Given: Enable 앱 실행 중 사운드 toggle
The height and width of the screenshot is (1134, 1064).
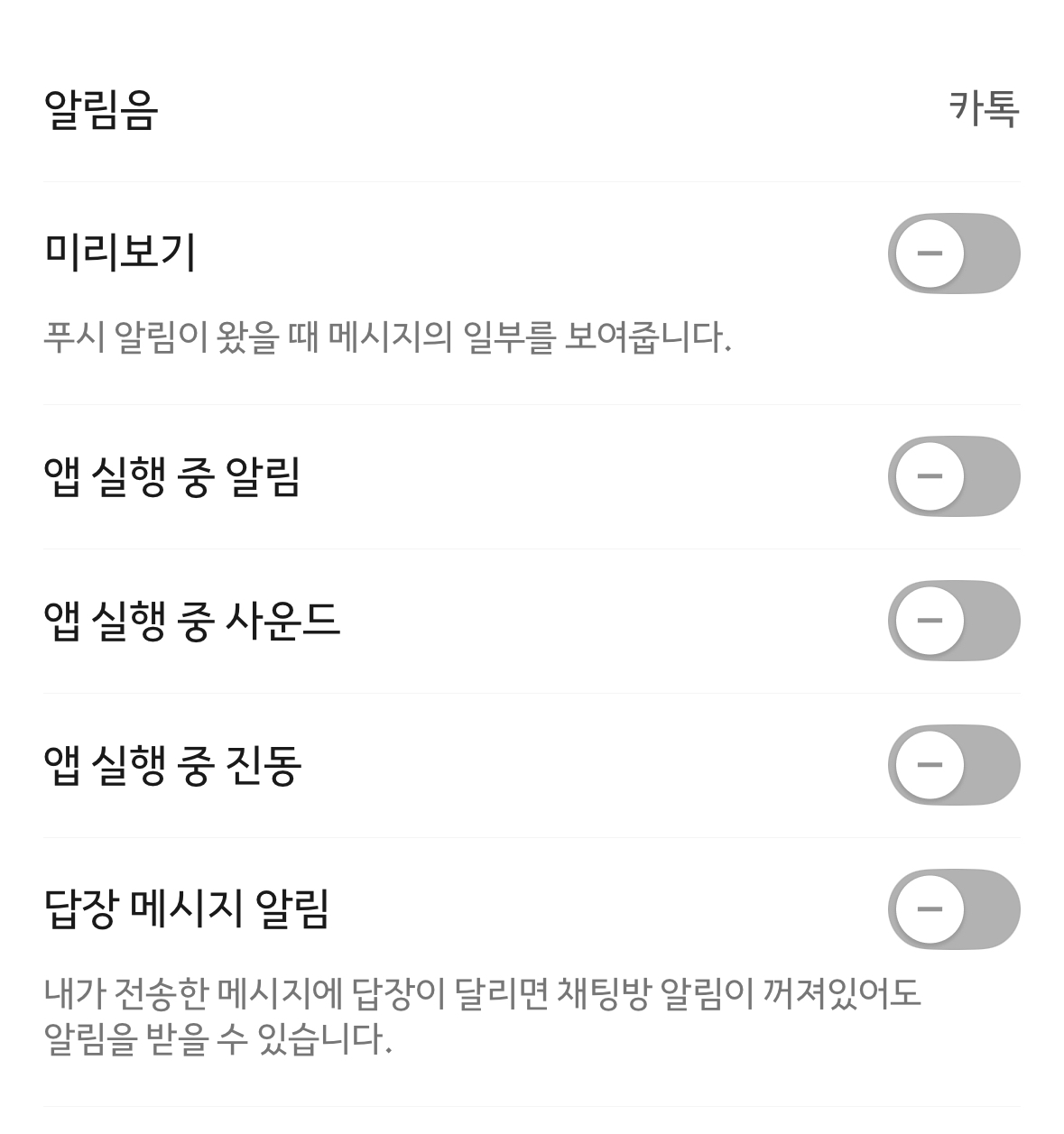Looking at the screenshot, I should point(954,621).
